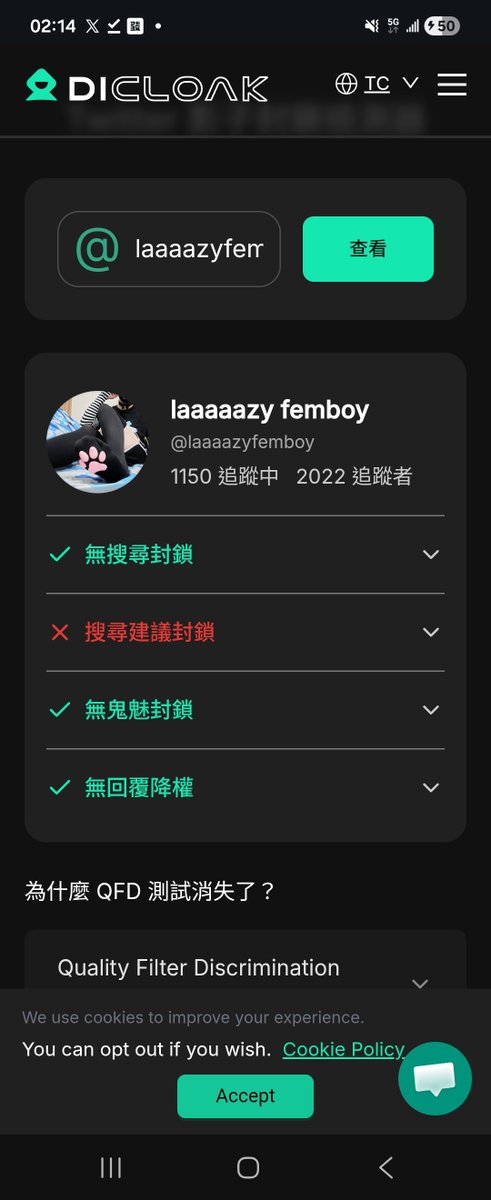Expand the 無搜尋封鎖 row
The width and height of the screenshot is (491, 1200).
click(x=245, y=554)
